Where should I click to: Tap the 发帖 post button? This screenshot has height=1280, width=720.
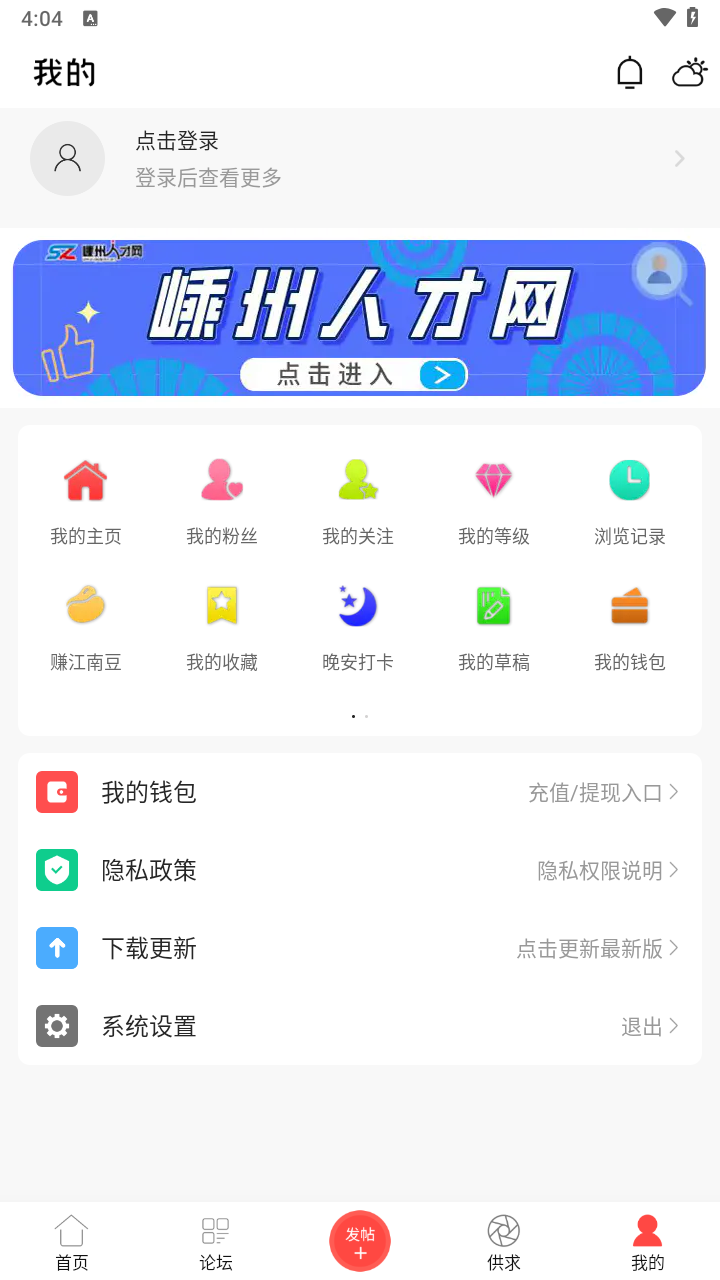[x=360, y=1241]
